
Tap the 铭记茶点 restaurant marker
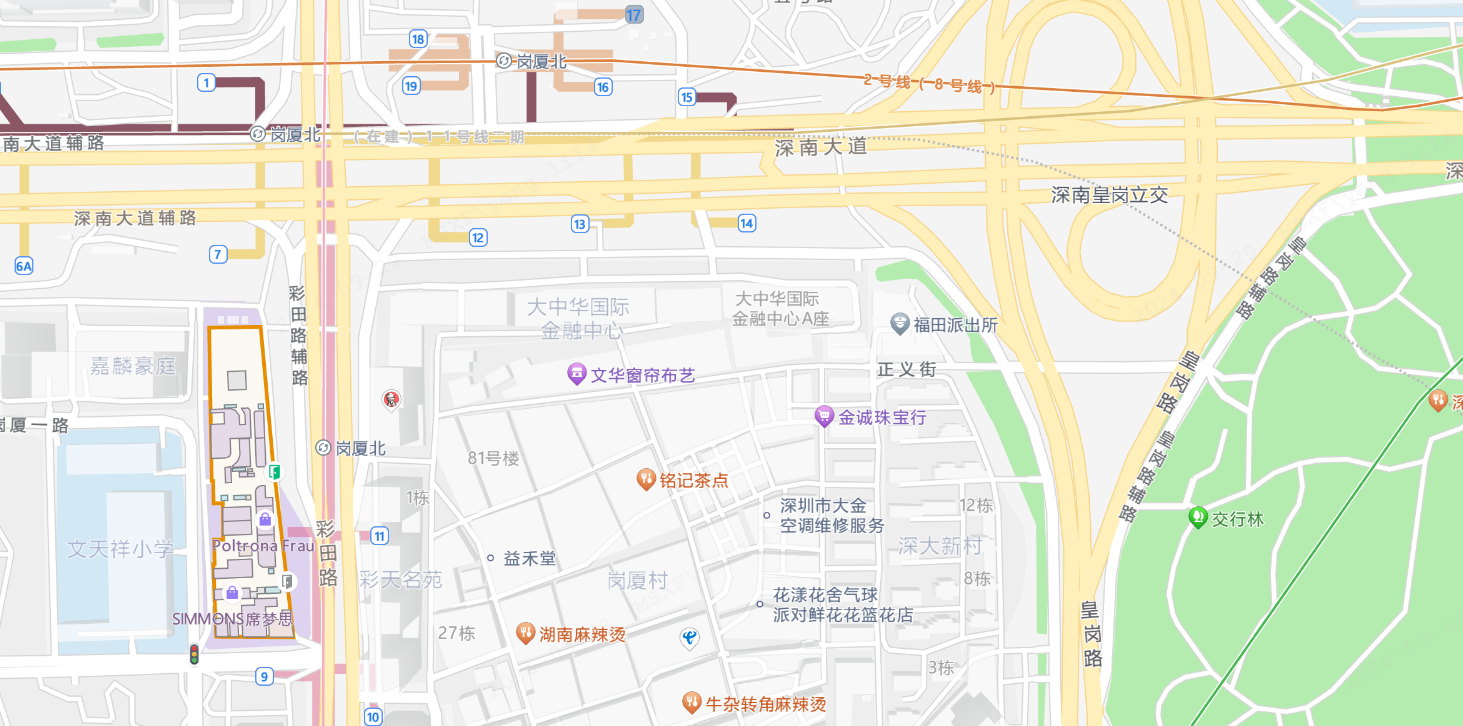pos(647,480)
